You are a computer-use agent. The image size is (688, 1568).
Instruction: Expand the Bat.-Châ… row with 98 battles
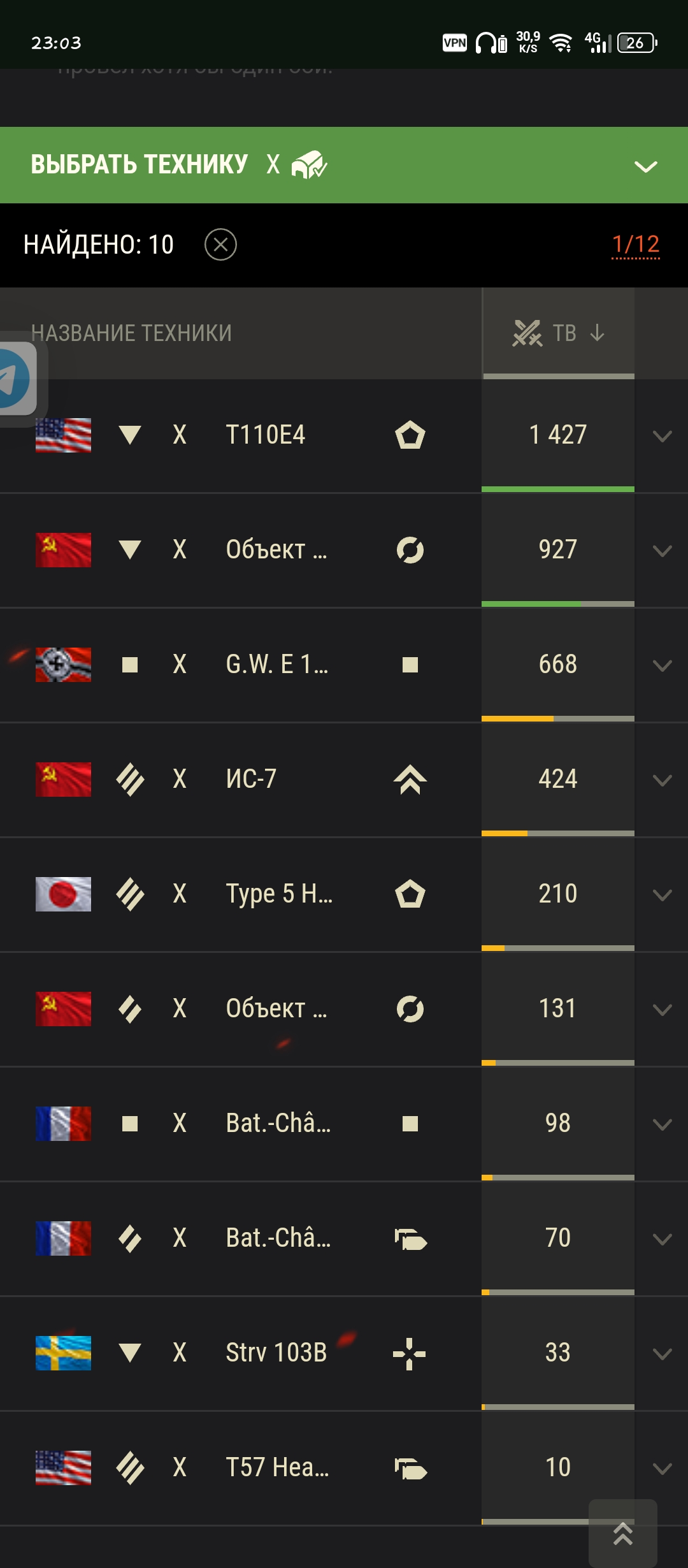(662, 1124)
